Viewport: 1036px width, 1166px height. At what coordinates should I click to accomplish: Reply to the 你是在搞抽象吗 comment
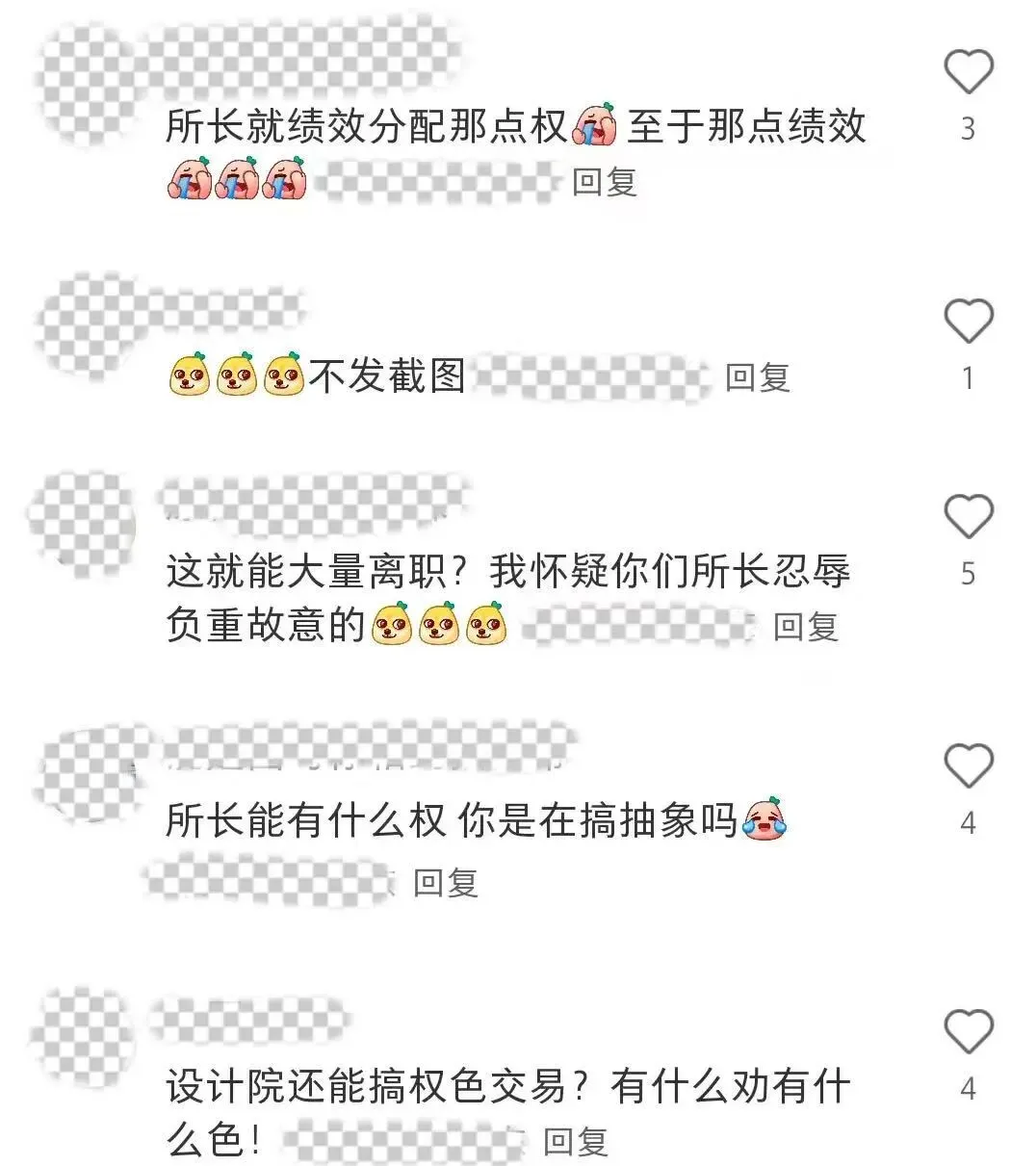coord(446,882)
